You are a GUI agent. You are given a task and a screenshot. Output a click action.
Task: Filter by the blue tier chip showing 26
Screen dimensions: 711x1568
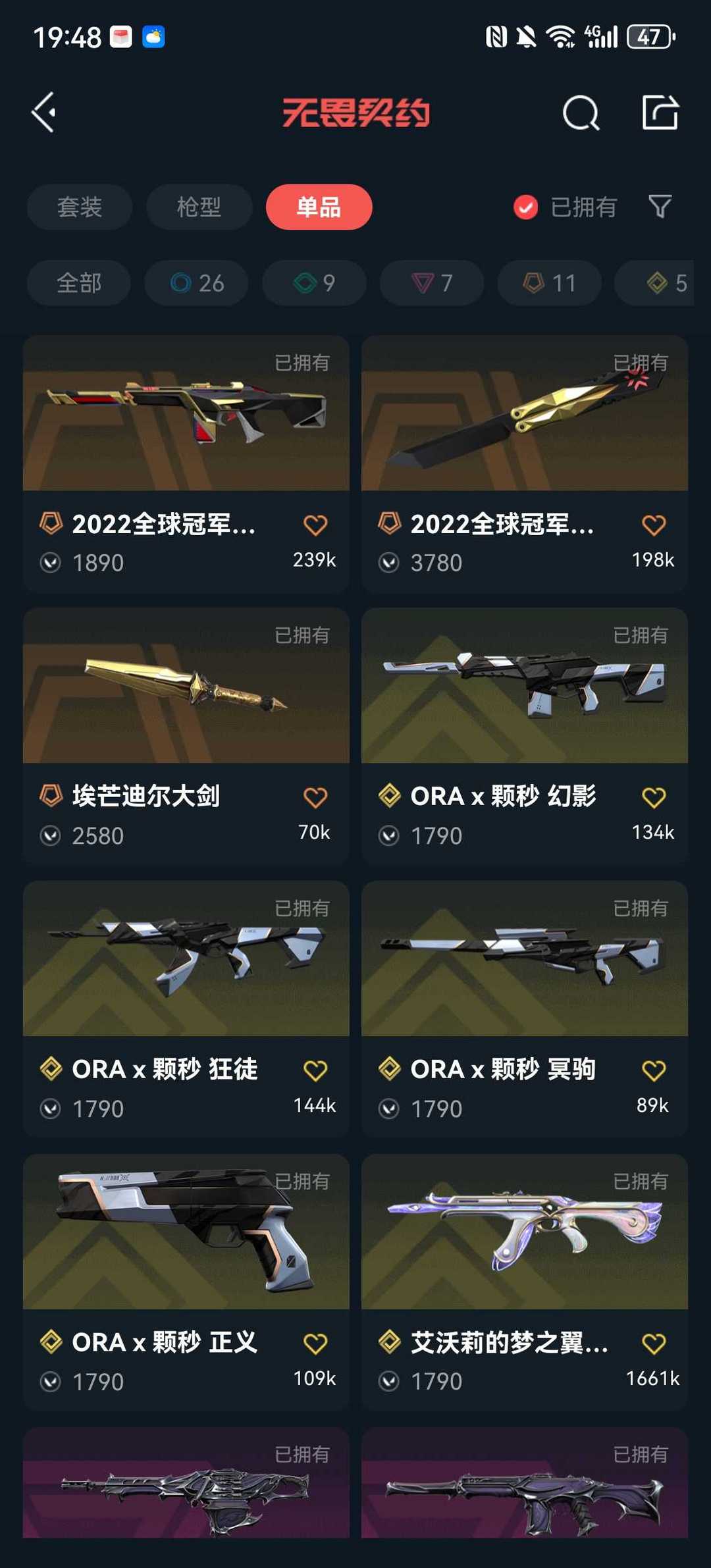pyautogui.click(x=197, y=283)
